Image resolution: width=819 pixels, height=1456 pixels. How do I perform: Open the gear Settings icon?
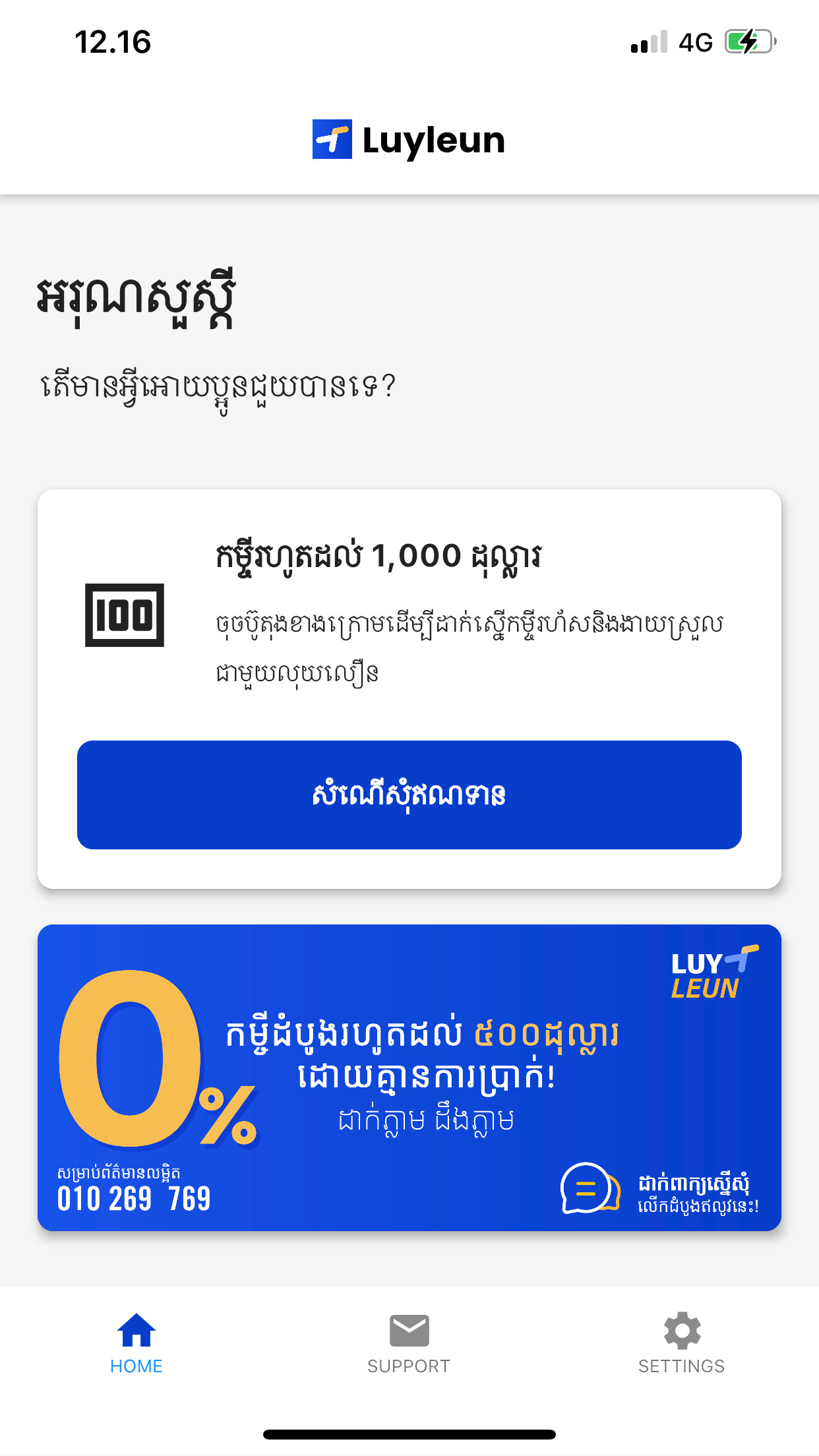(x=681, y=1327)
